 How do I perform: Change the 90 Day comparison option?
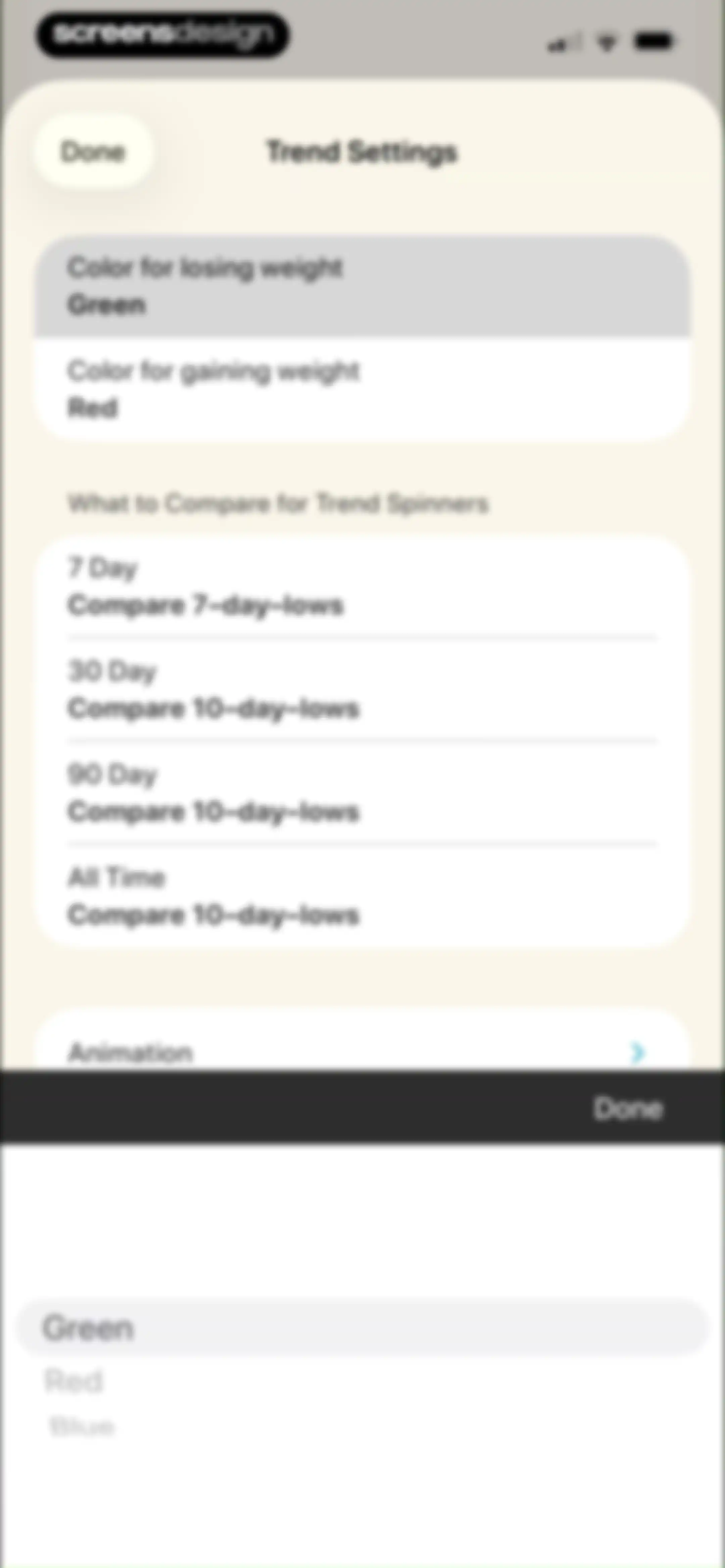point(362,793)
